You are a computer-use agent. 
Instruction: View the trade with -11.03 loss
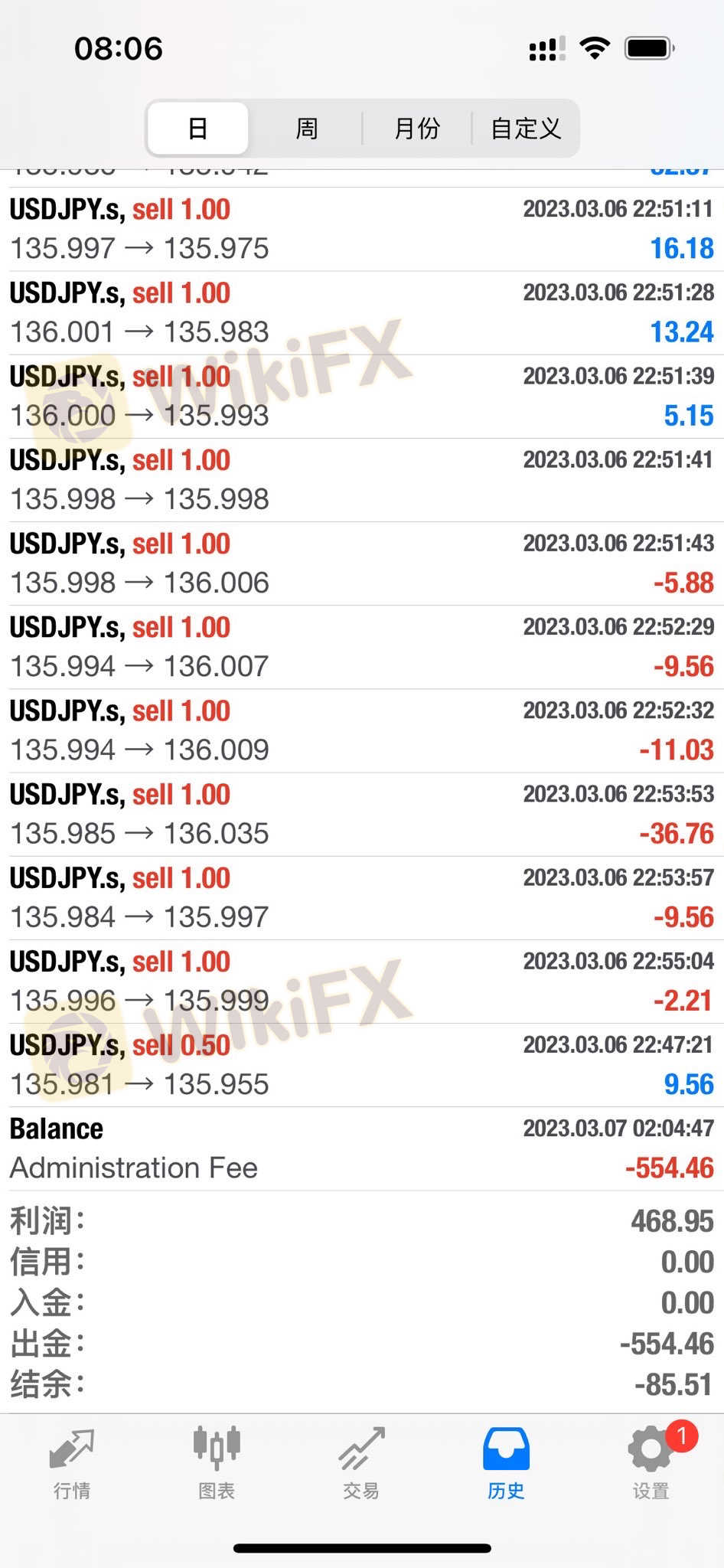click(x=361, y=730)
